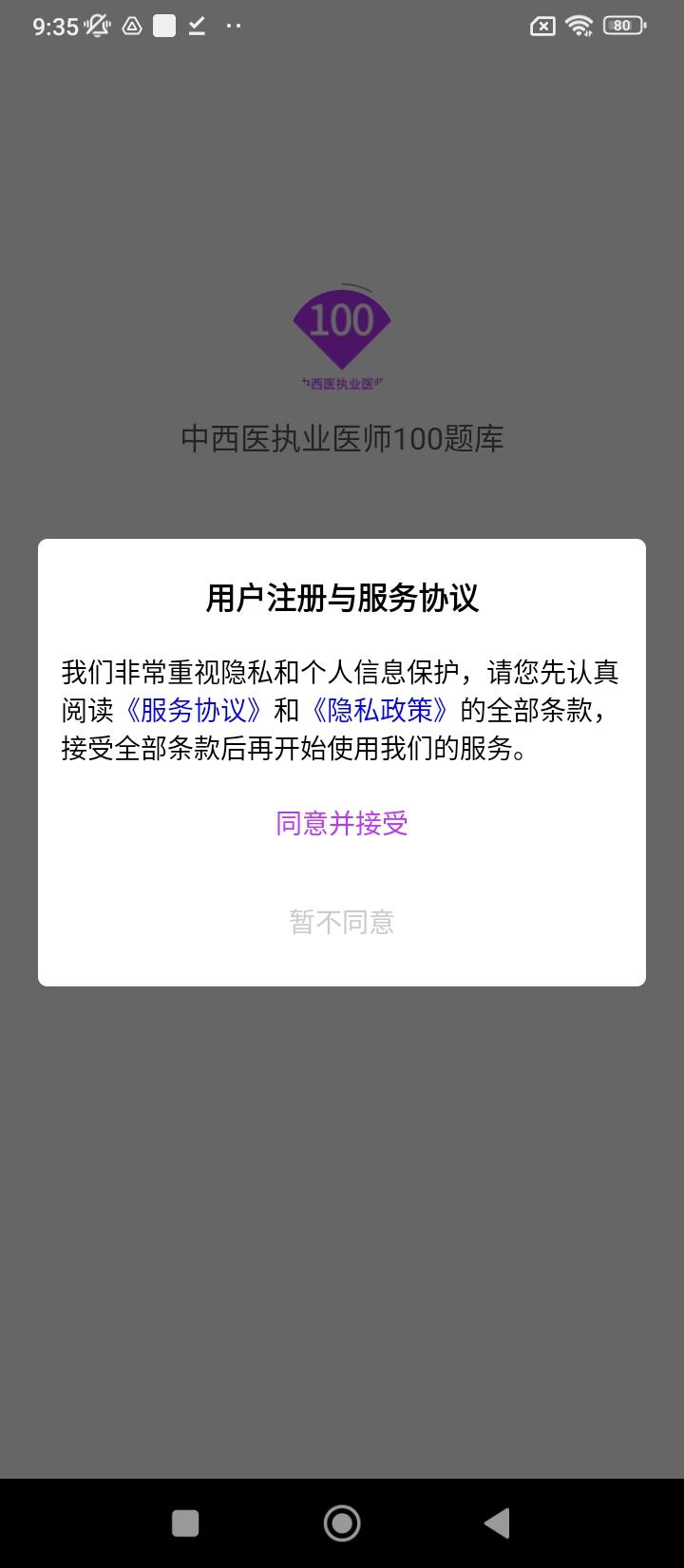
Task: Tap the privacy notice paragraph text
Action: (x=341, y=708)
